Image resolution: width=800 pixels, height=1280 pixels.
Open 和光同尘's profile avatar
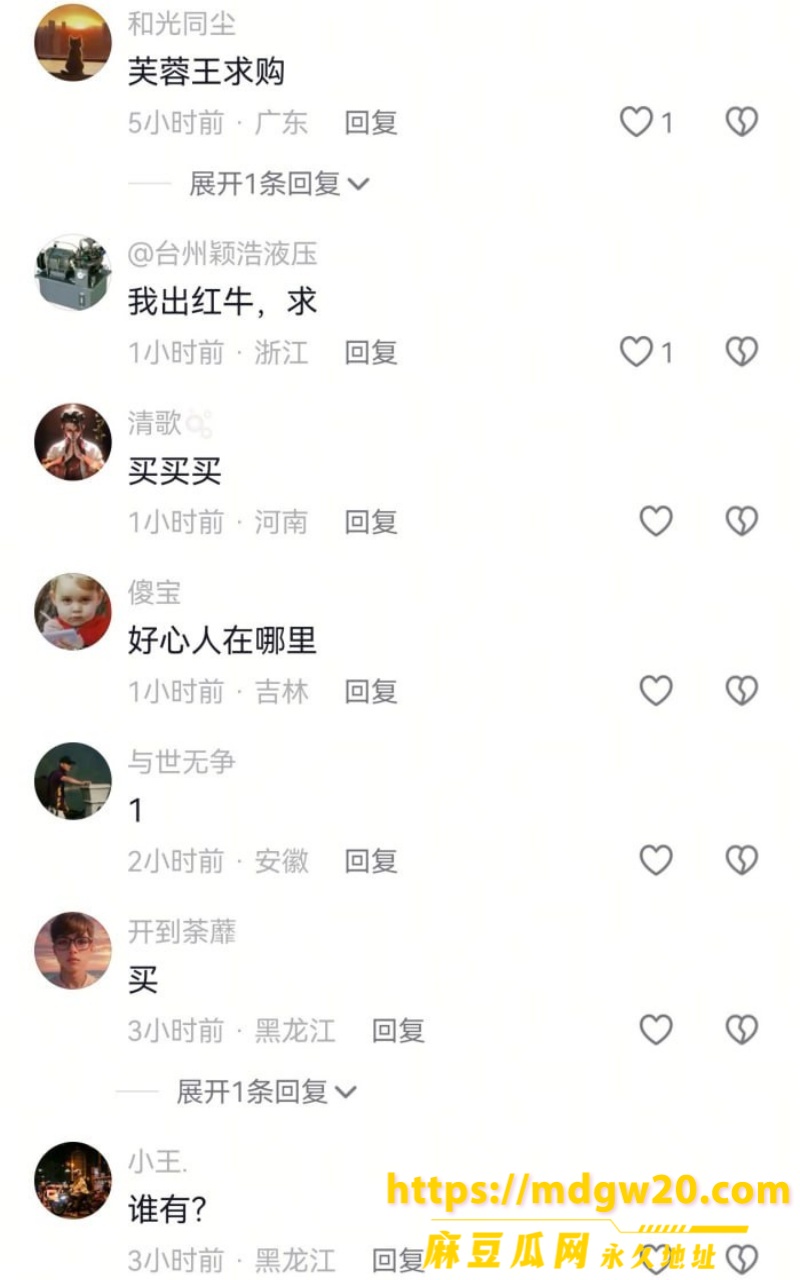pyautogui.click(x=73, y=42)
